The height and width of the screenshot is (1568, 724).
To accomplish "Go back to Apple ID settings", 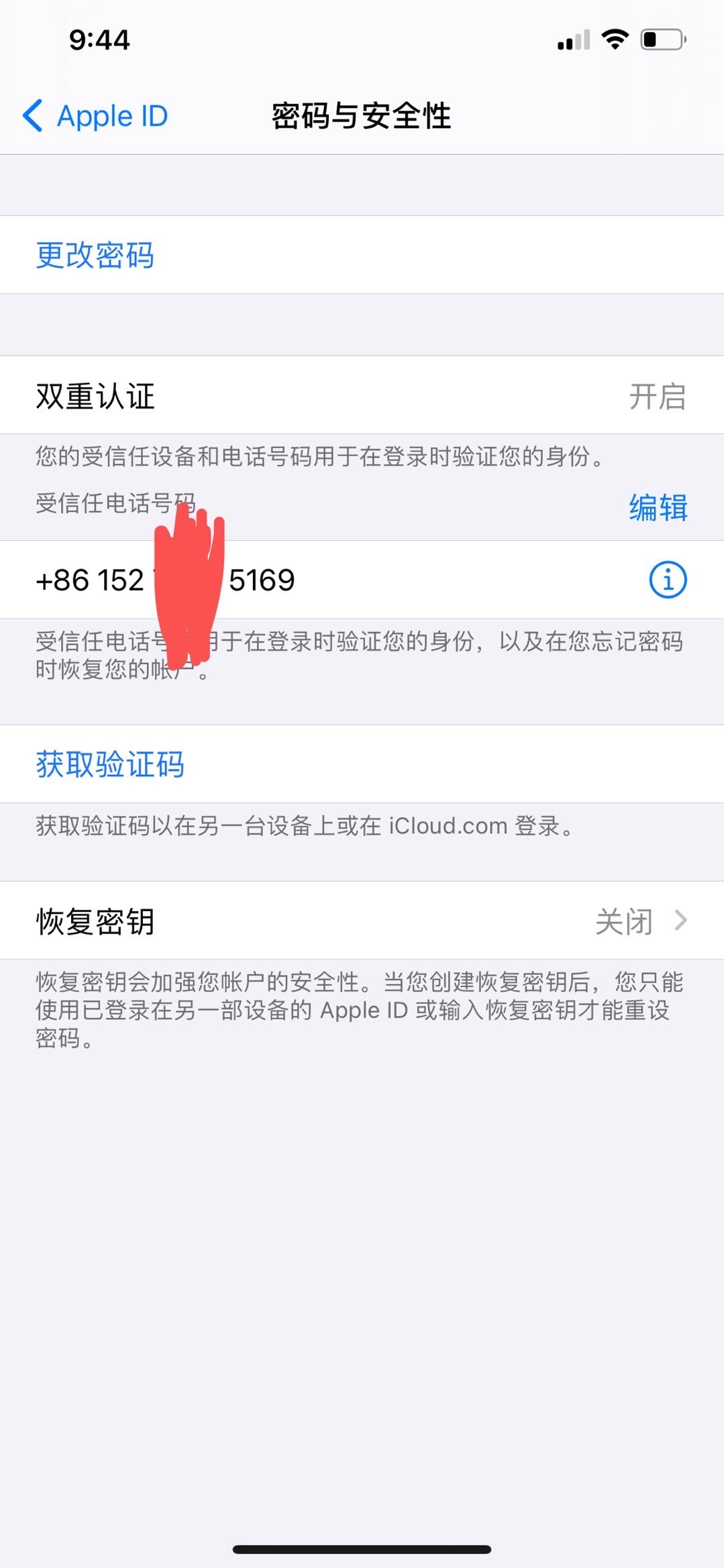I will coord(95,116).
